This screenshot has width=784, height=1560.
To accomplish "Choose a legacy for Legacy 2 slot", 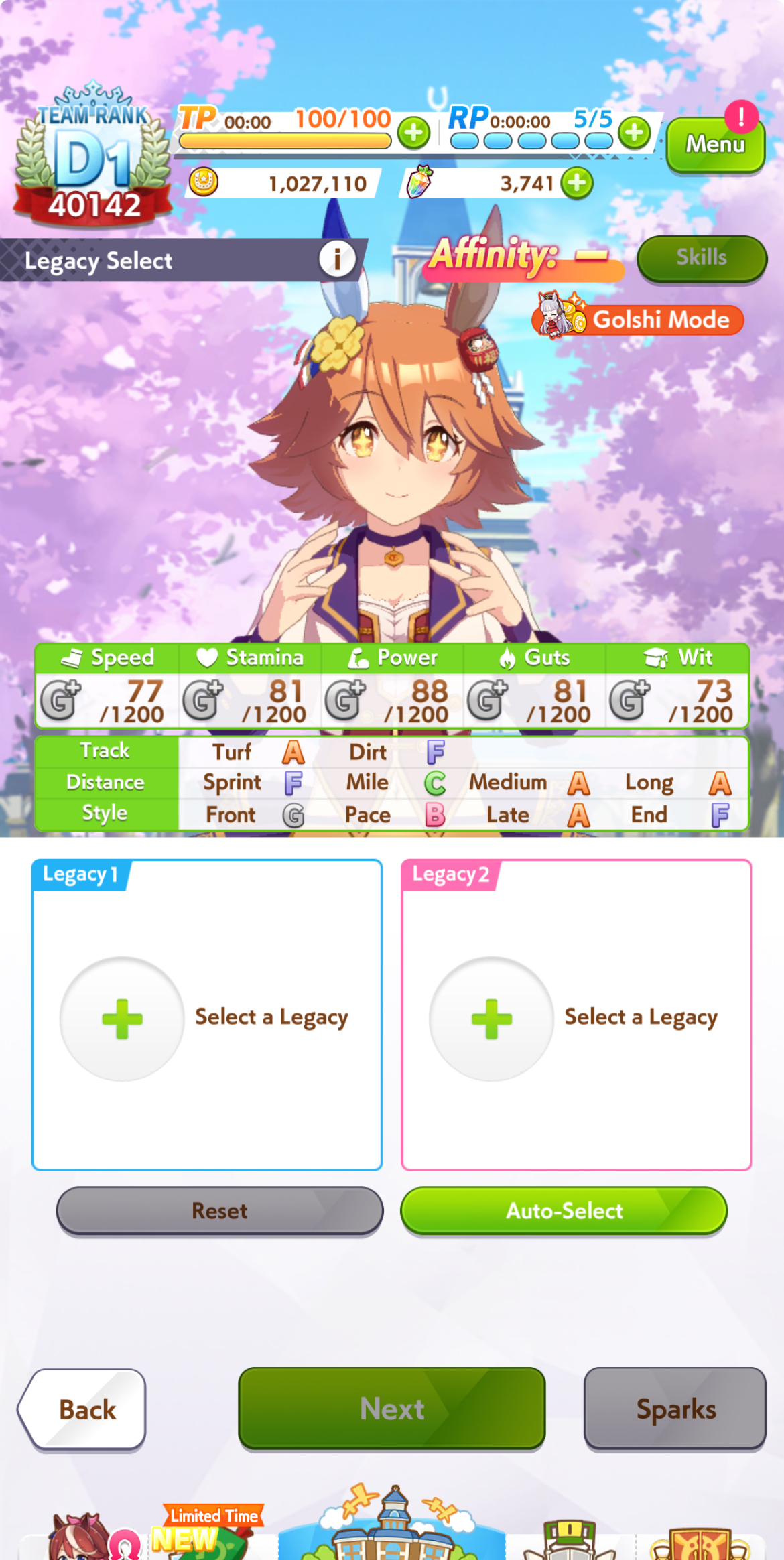I will 491,1019.
